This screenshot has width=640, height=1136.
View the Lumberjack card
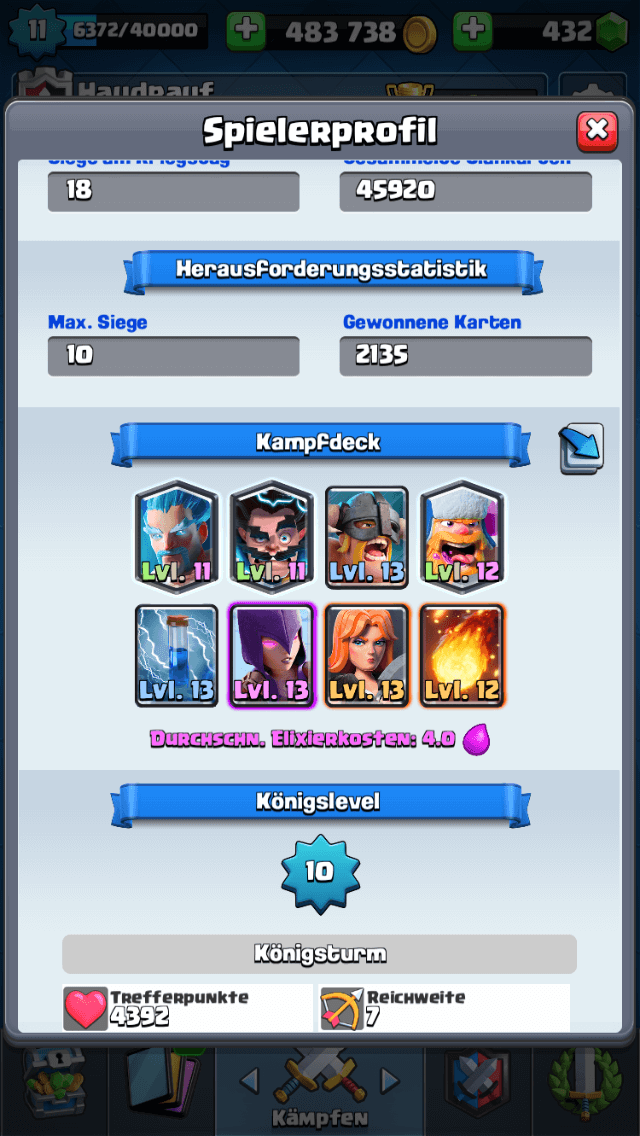coord(461,536)
